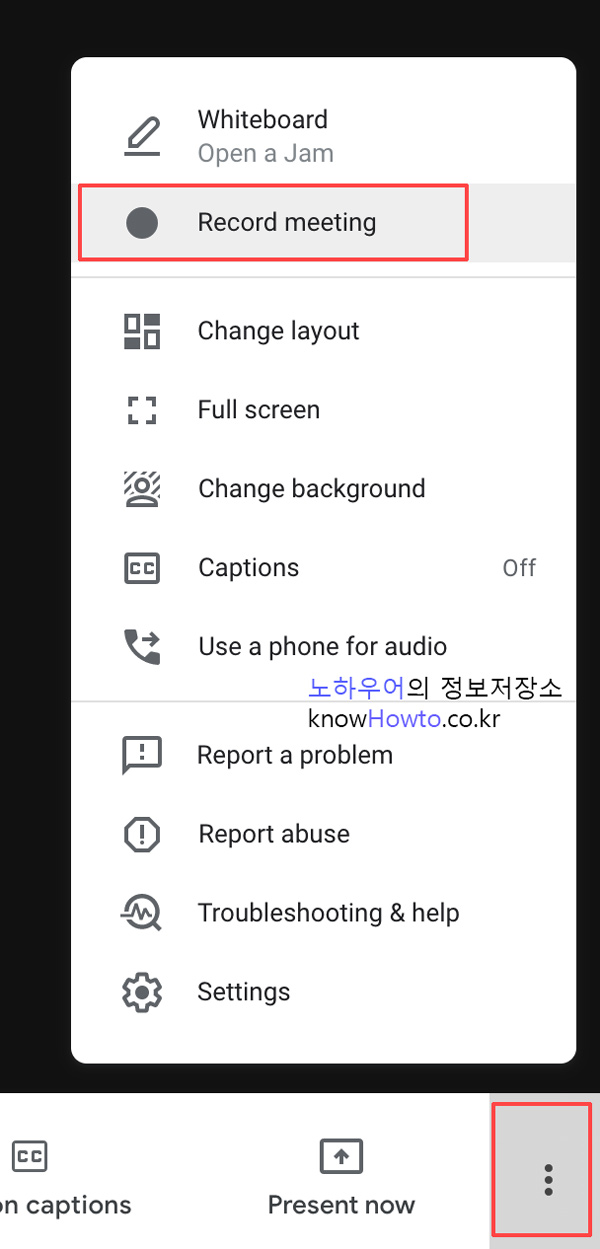Toggle Captions in the menu
The image size is (600, 1249).
[x=248, y=568]
